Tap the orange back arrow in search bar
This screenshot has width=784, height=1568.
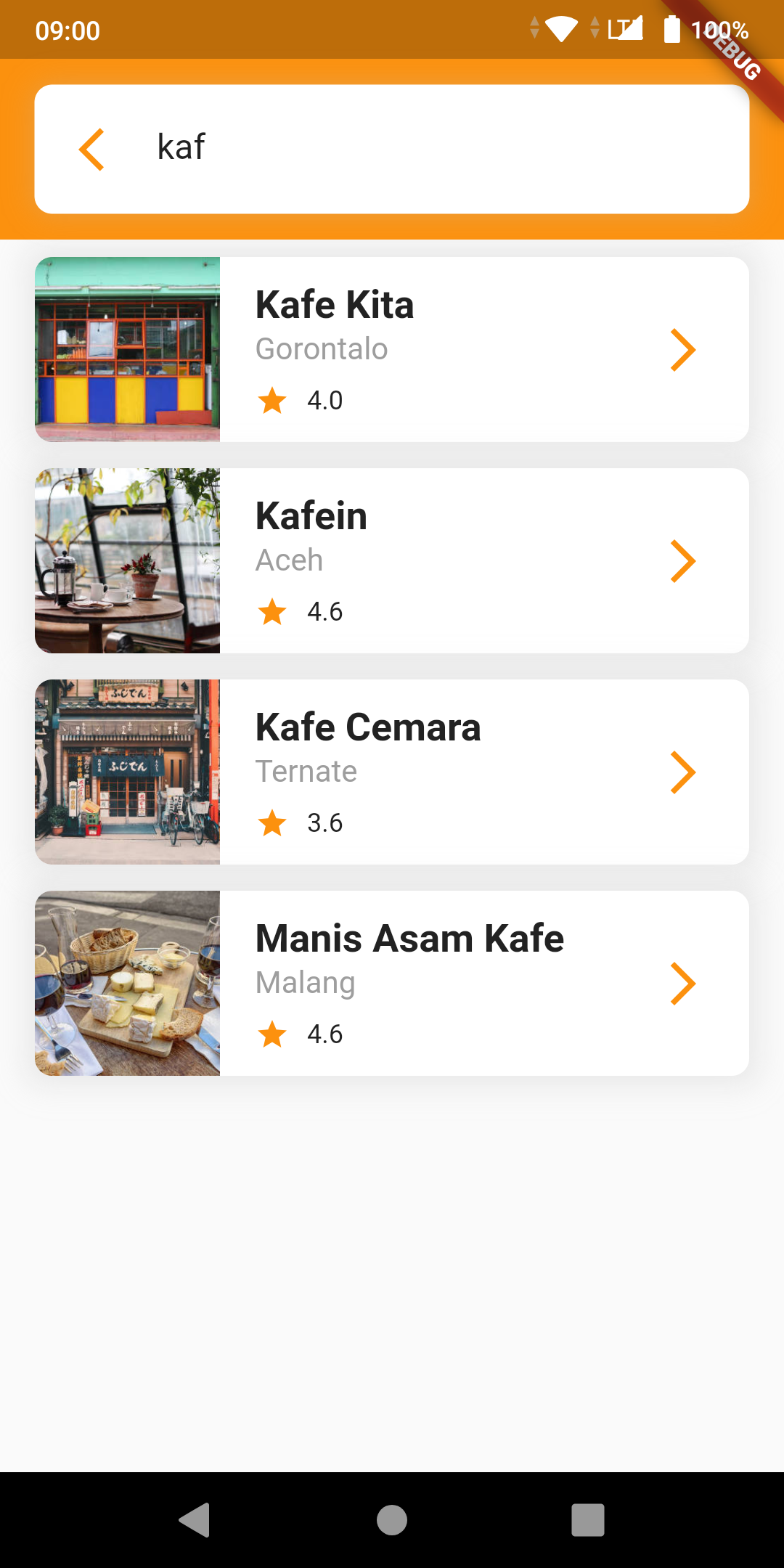[x=92, y=150]
